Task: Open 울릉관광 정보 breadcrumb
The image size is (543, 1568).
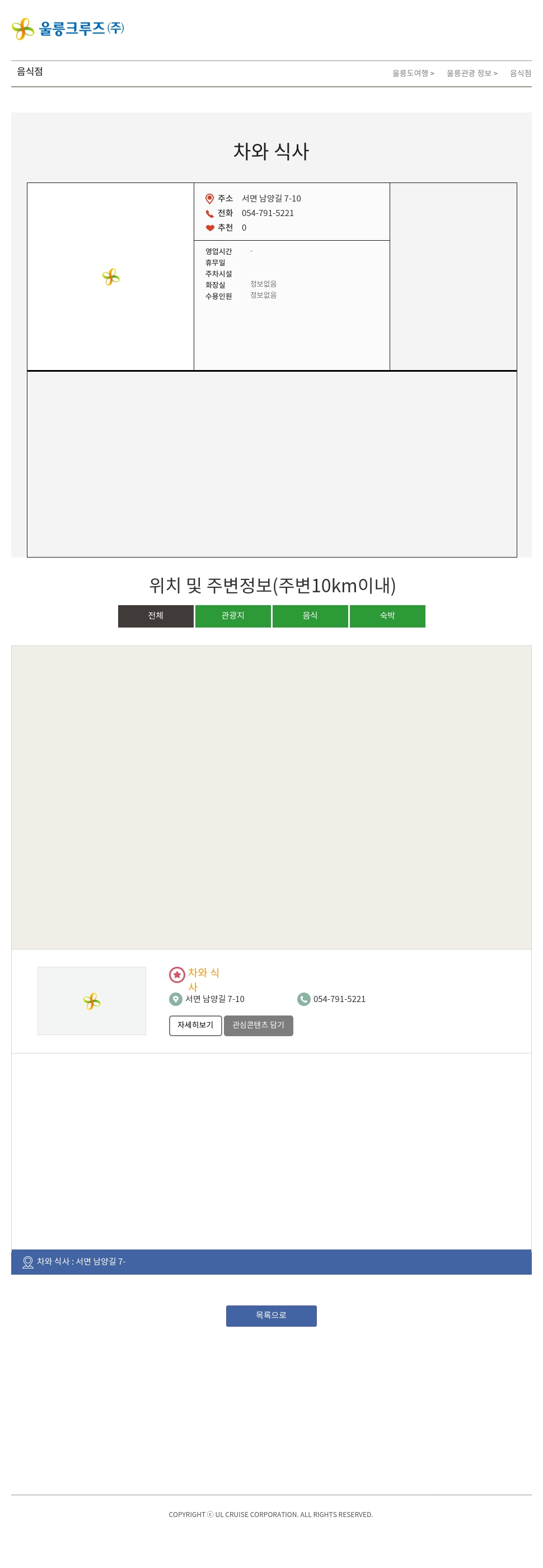Action: click(471, 73)
